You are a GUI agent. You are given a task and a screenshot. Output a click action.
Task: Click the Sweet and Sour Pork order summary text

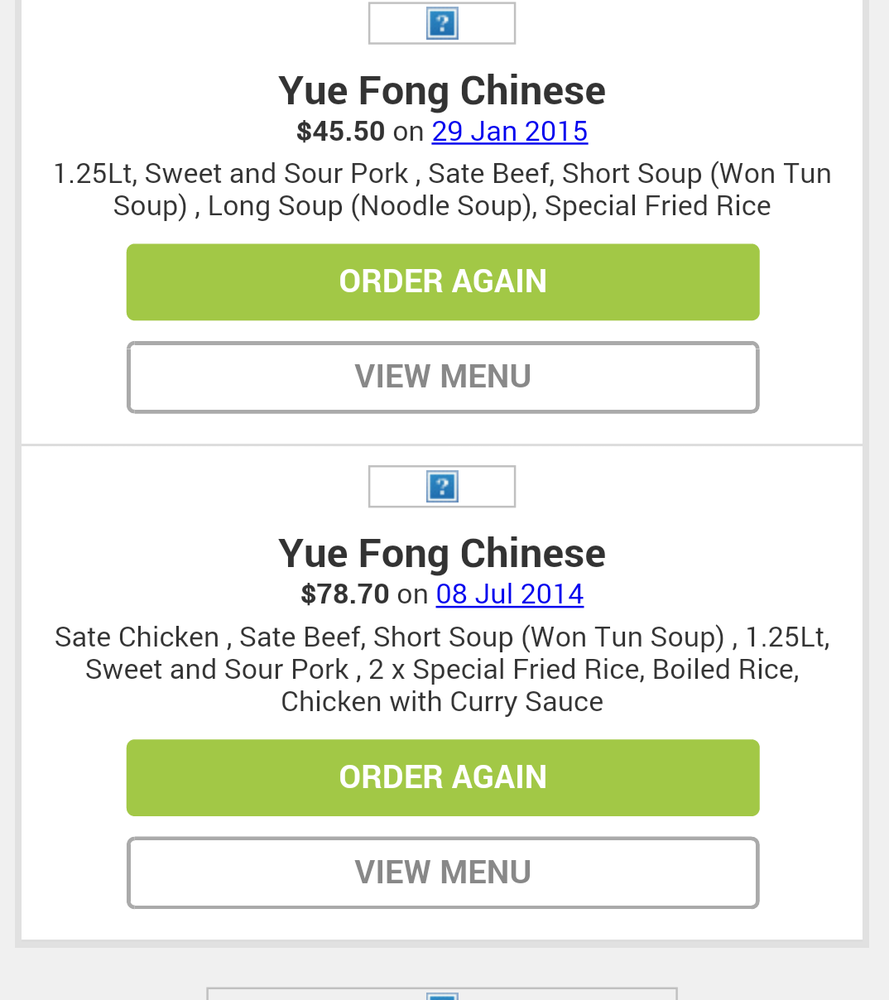click(x=441, y=189)
